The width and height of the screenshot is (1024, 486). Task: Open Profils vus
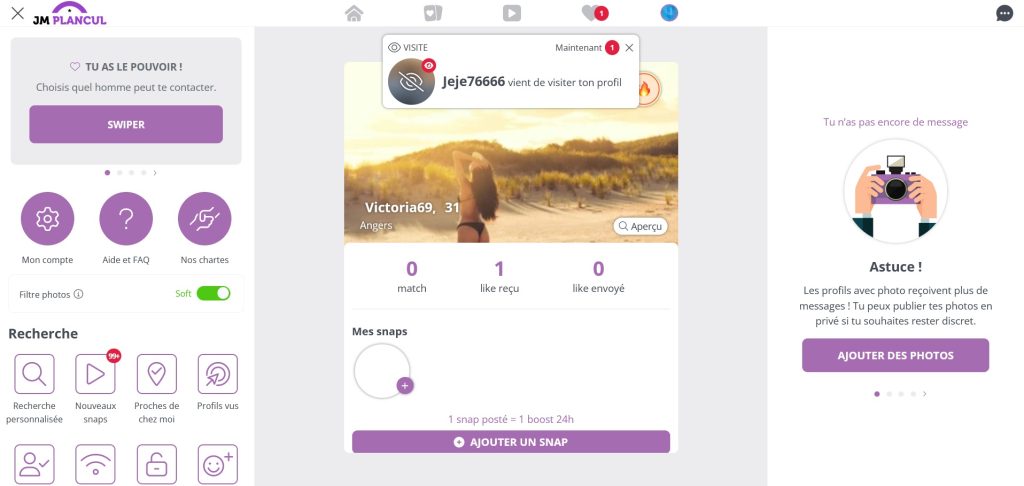pos(217,374)
